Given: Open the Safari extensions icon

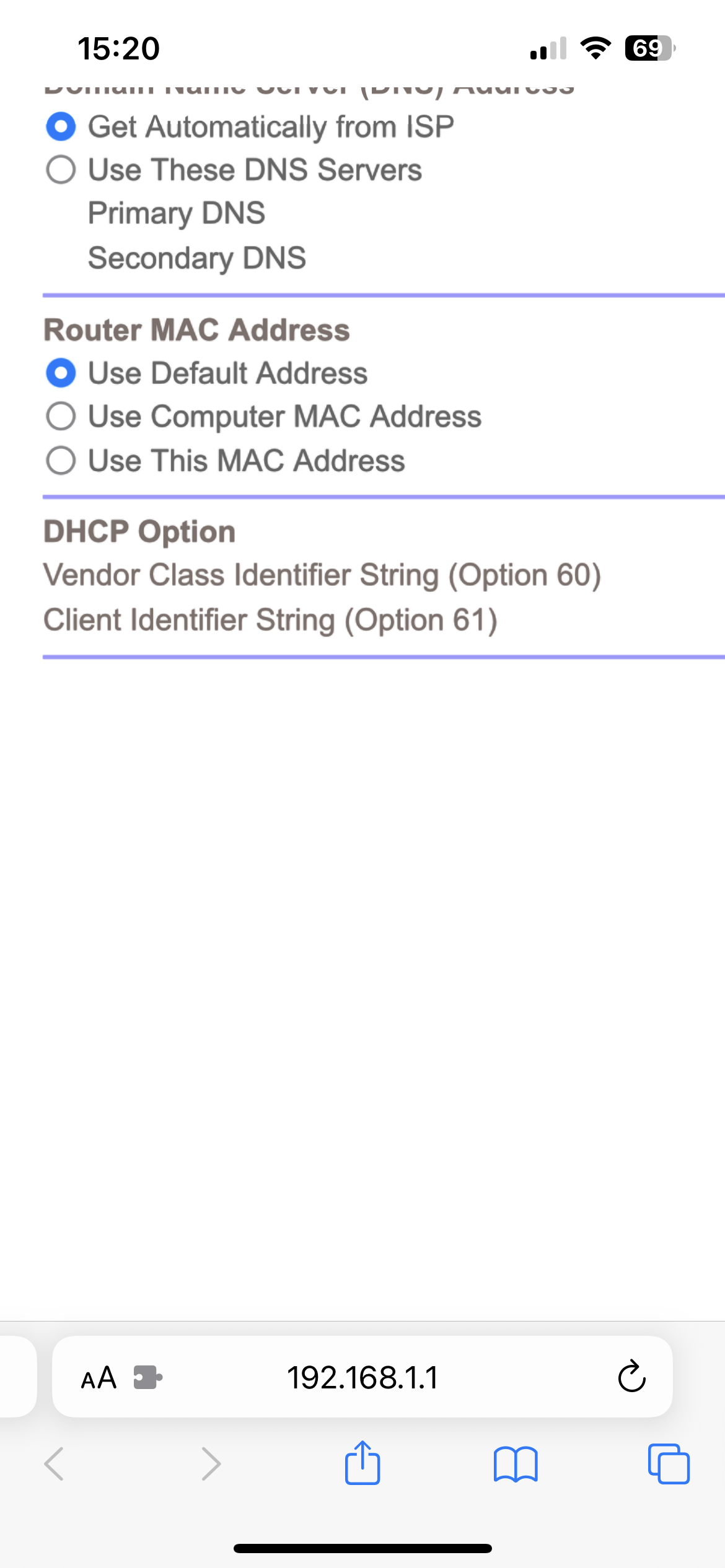Looking at the screenshot, I should tap(148, 1378).
